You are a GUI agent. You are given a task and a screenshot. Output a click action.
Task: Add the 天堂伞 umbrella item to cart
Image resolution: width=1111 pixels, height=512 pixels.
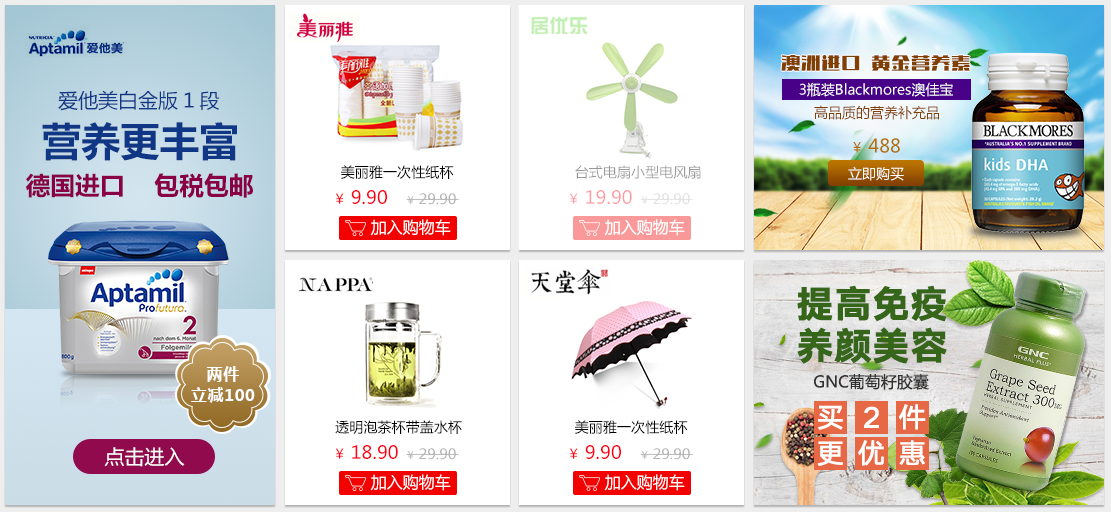click(x=631, y=483)
